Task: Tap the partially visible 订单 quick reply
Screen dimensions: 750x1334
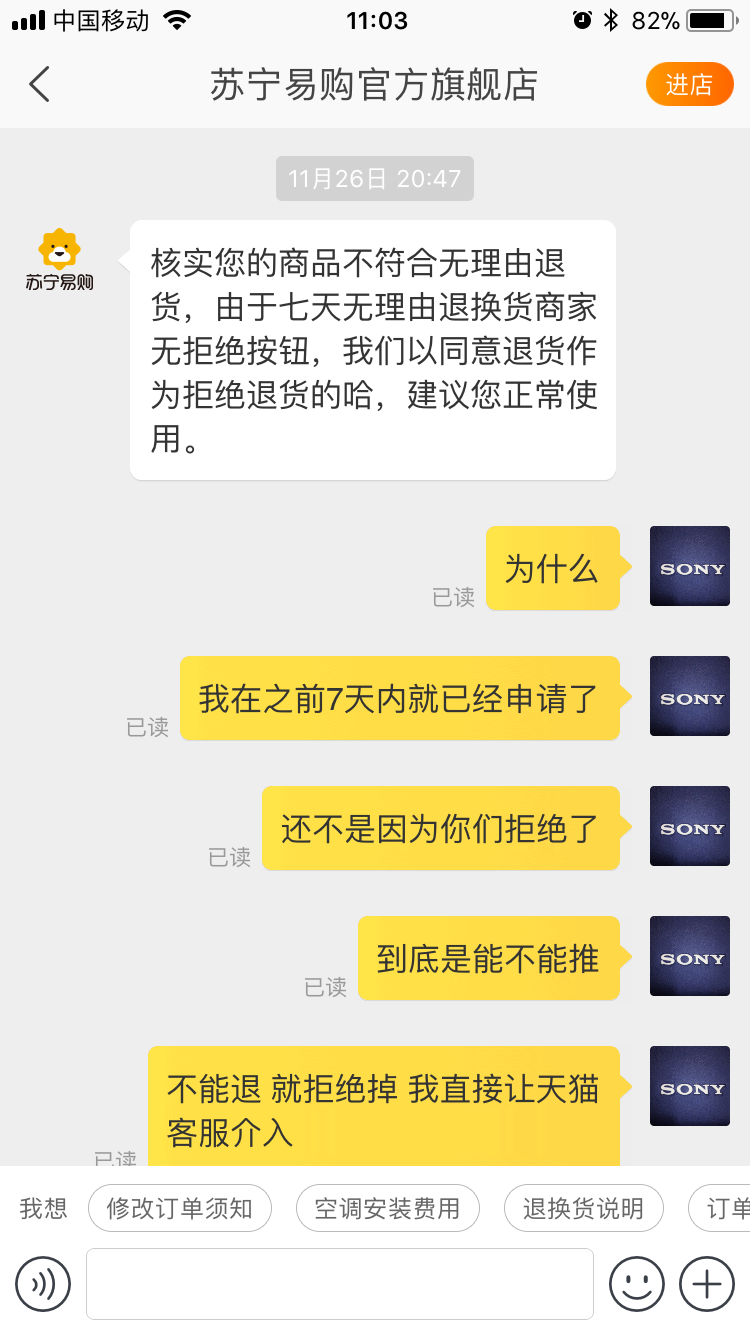Action: pyautogui.click(x=726, y=1208)
